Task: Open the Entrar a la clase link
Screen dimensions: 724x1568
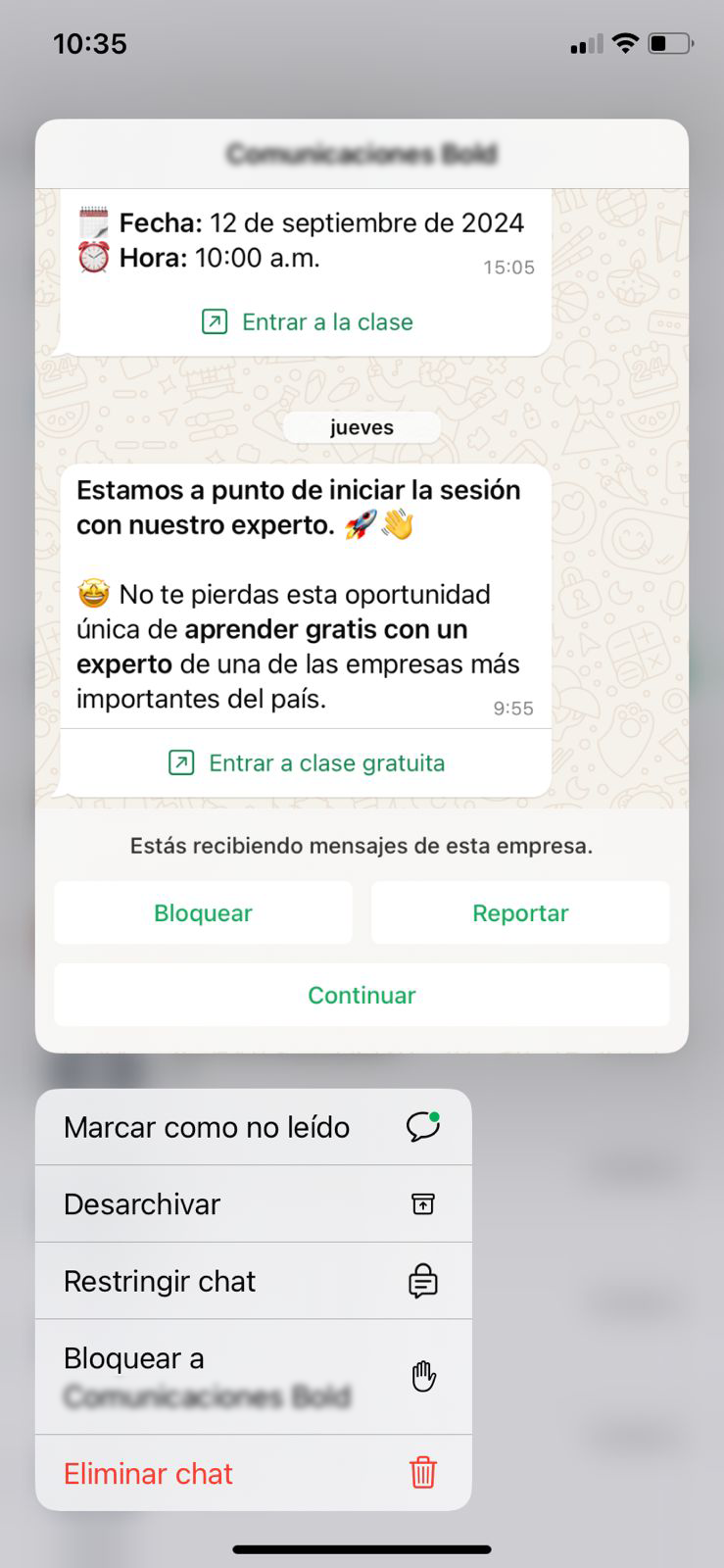Action: [x=307, y=321]
